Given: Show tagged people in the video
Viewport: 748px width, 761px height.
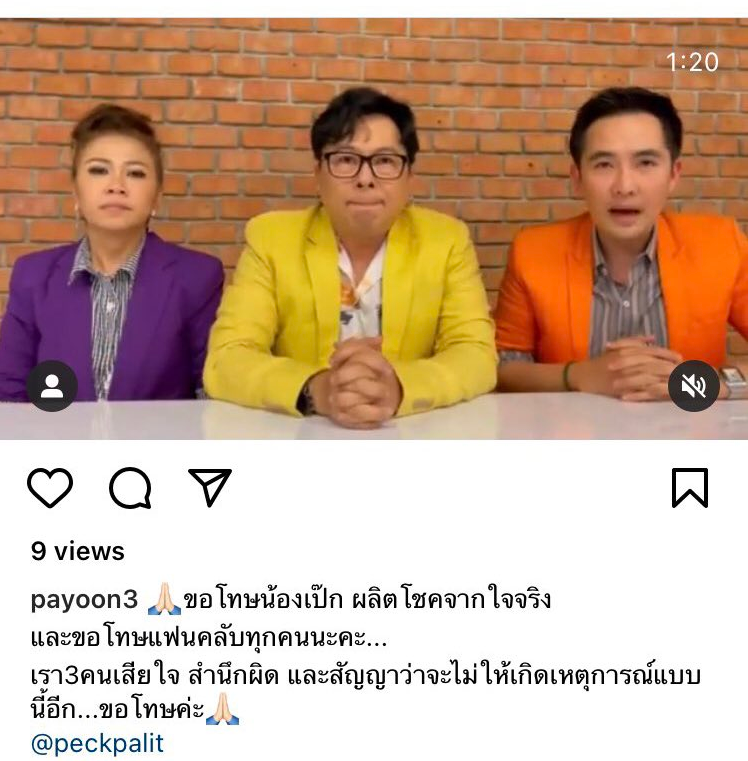Looking at the screenshot, I should point(52,386).
